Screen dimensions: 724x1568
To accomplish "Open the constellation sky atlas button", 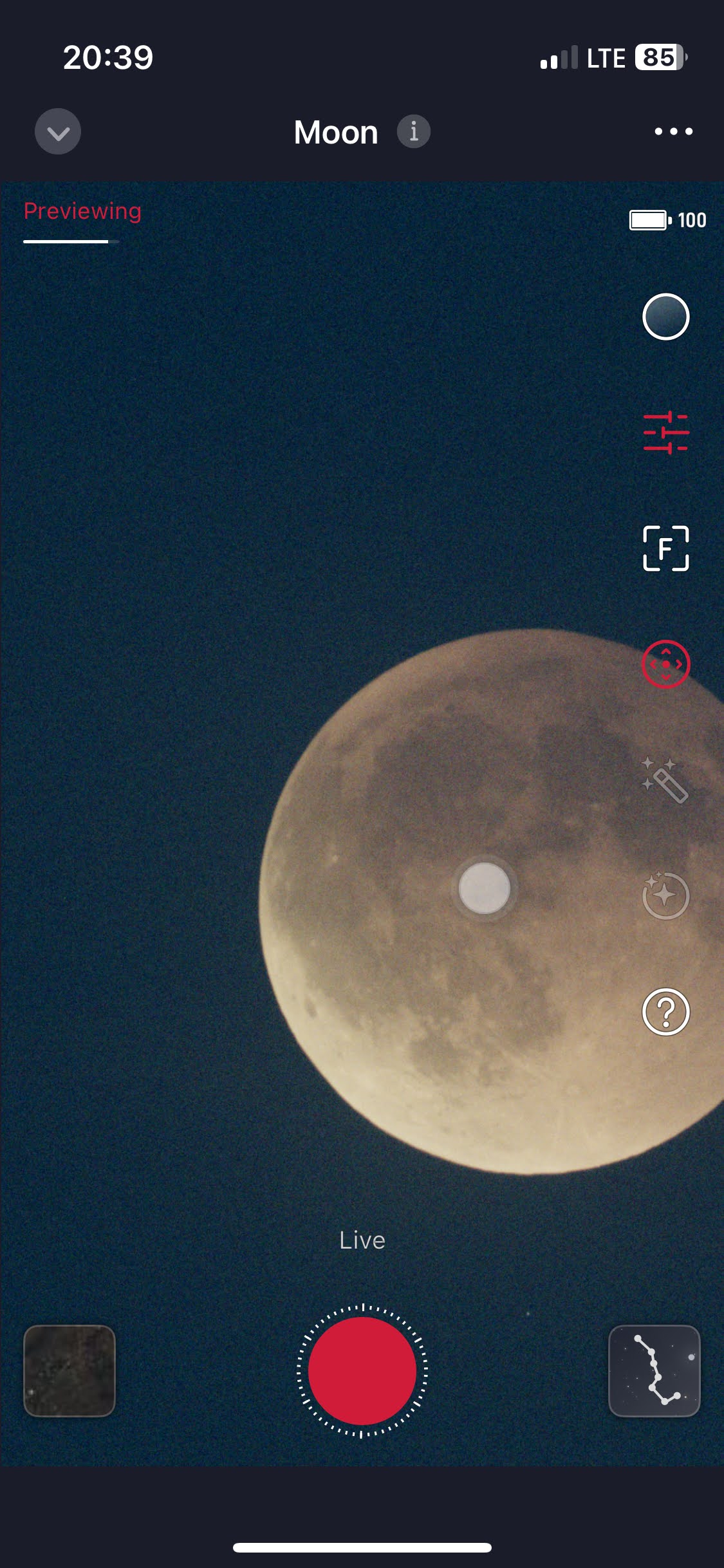I will point(654,1371).
